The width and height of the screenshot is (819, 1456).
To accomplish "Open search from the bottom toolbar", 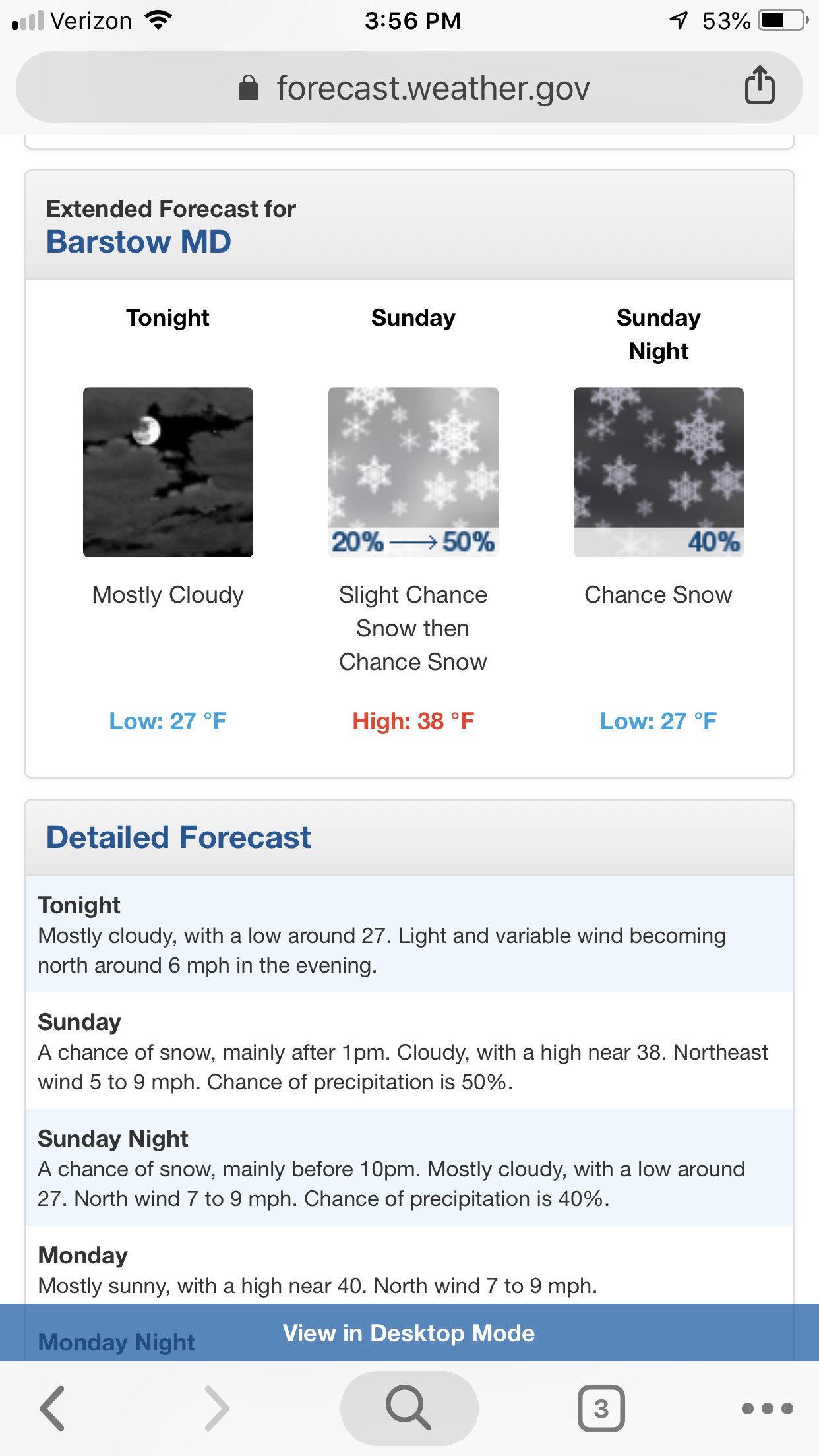I will tap(409, 1408).
